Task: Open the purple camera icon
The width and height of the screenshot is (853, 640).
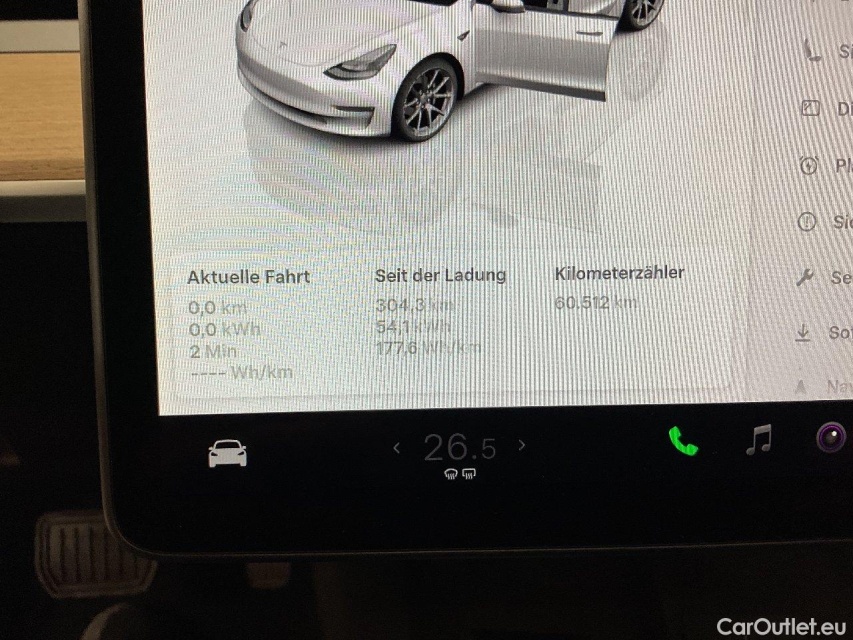Action: tap(832, 439)
